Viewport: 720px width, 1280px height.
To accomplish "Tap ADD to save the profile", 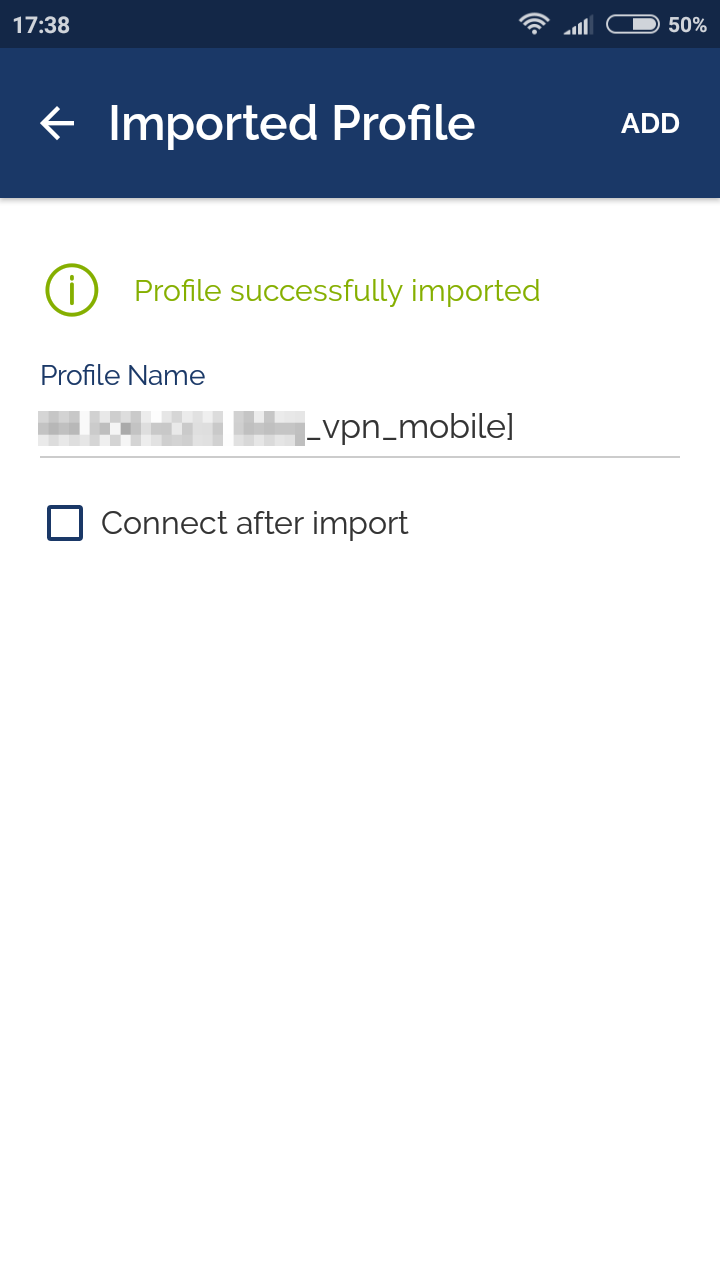I will coord(650,124).
